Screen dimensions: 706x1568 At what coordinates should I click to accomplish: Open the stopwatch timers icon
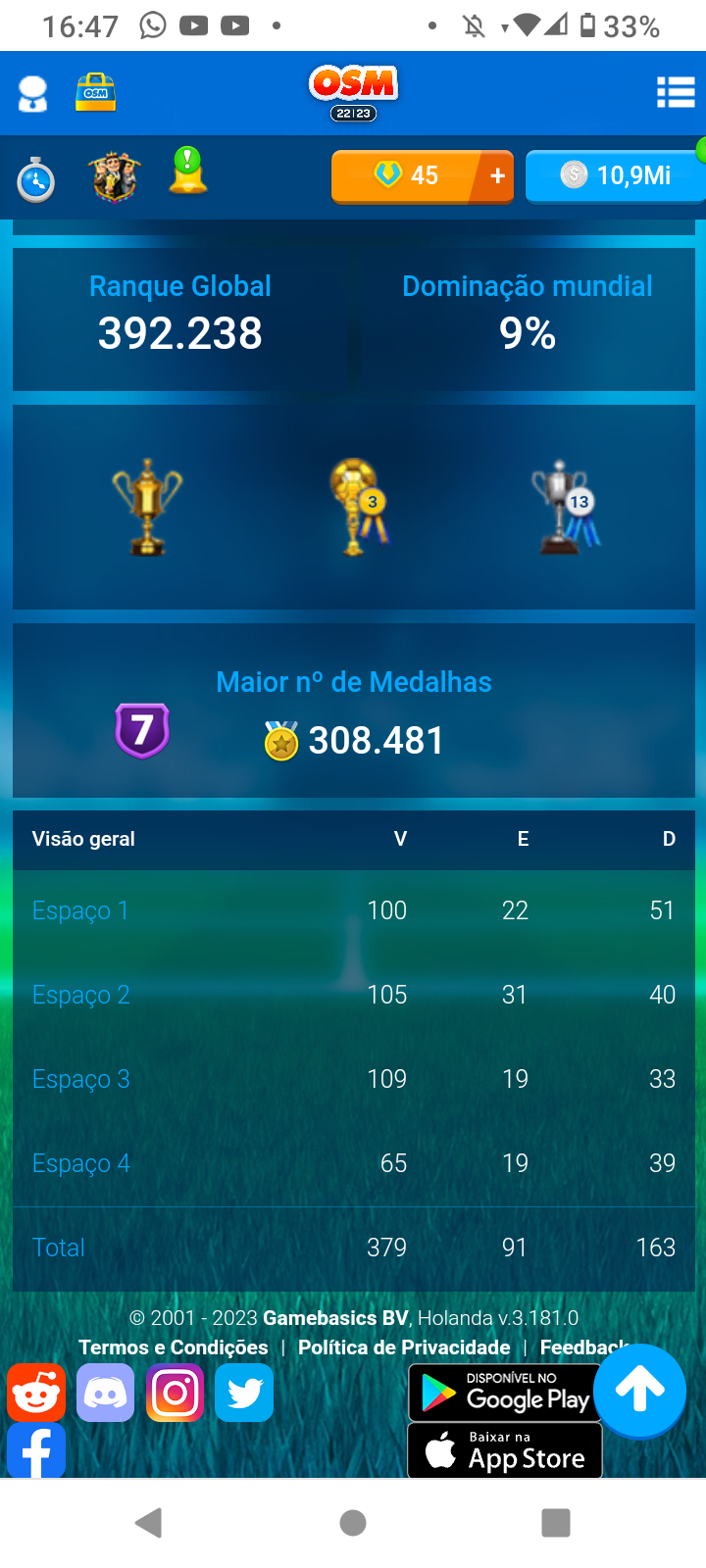click(x=36, y=180)
